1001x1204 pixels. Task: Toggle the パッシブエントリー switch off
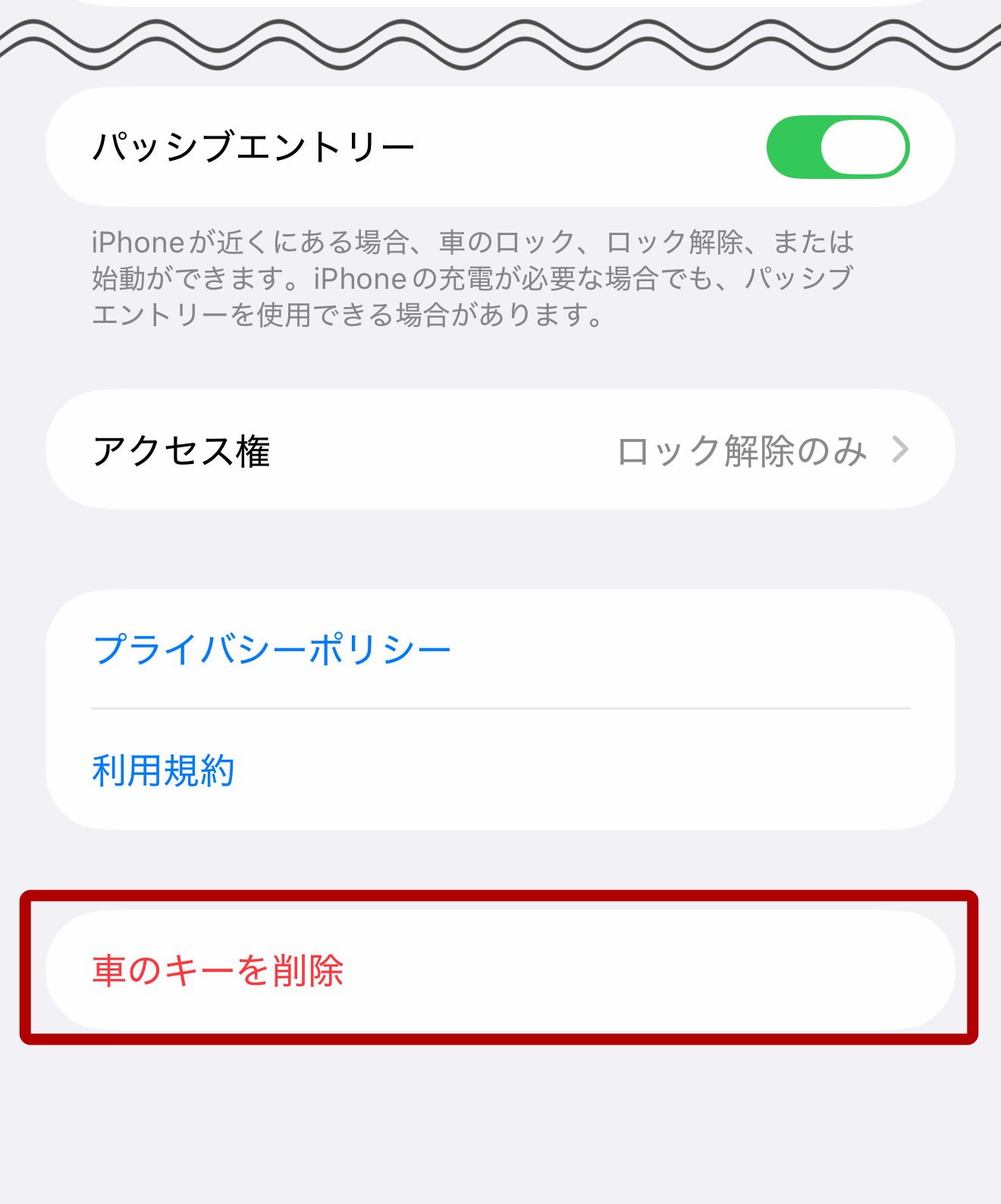click(837, 147)
